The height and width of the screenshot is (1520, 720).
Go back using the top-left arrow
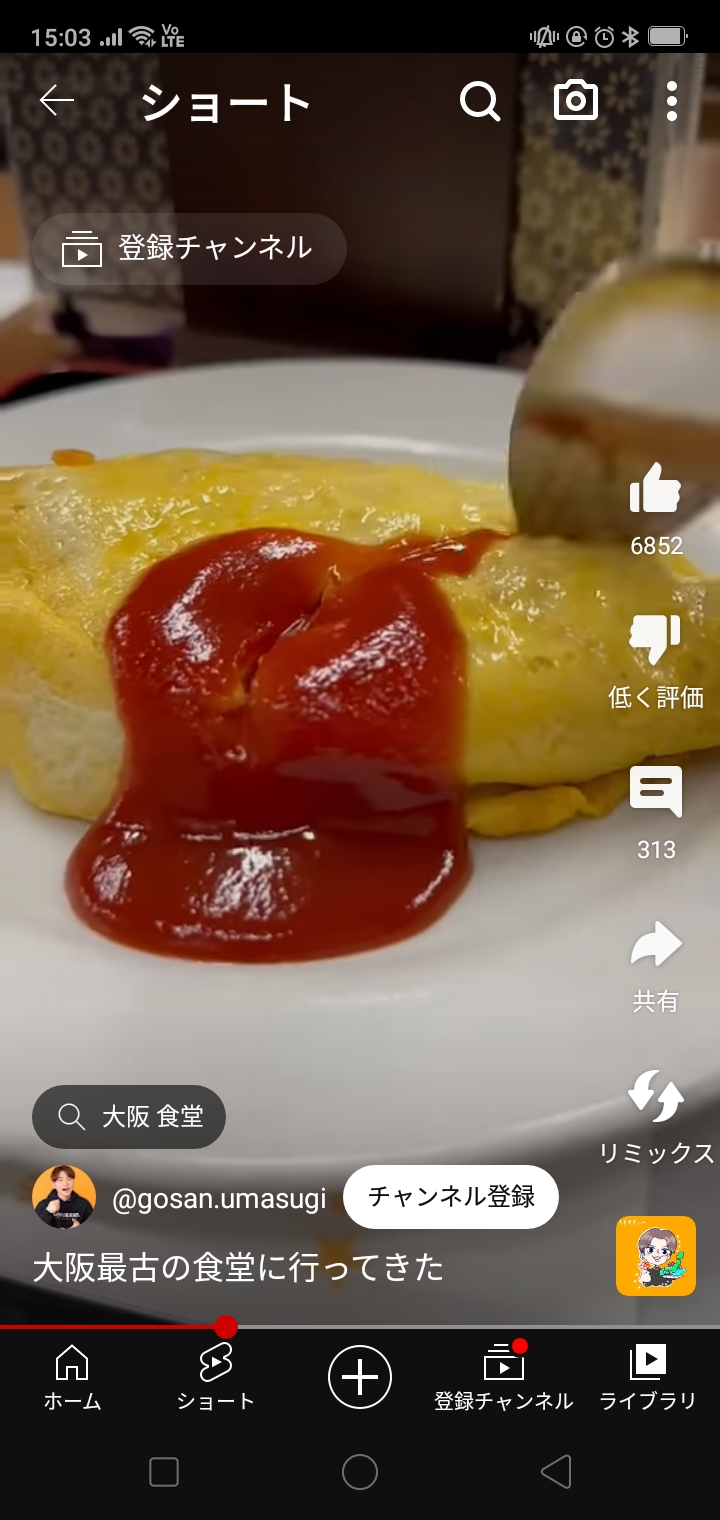[x=57, y=101]
